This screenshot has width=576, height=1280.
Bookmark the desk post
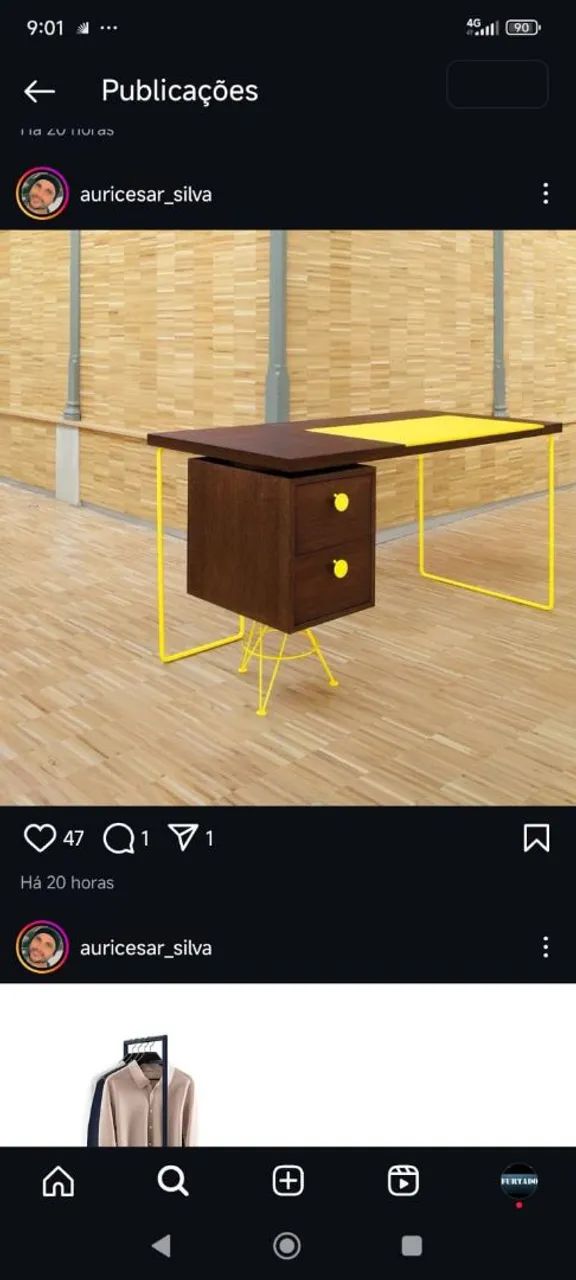point(537,838)
